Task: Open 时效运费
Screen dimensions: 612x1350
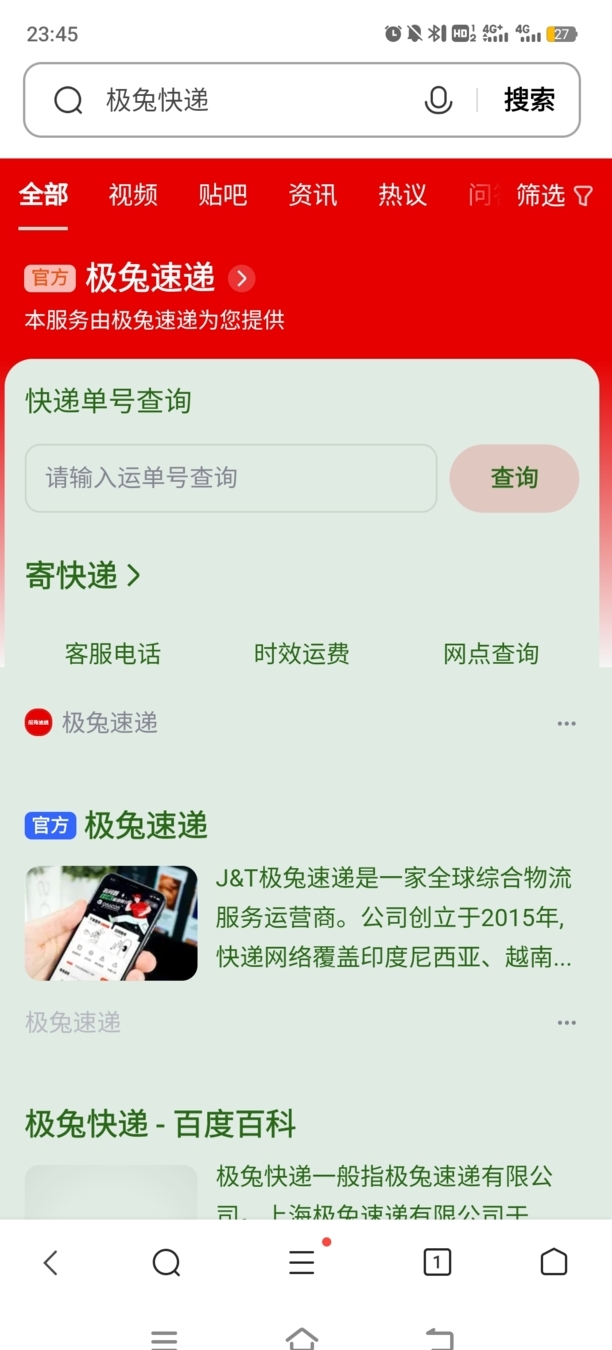Action: (301, 654)
